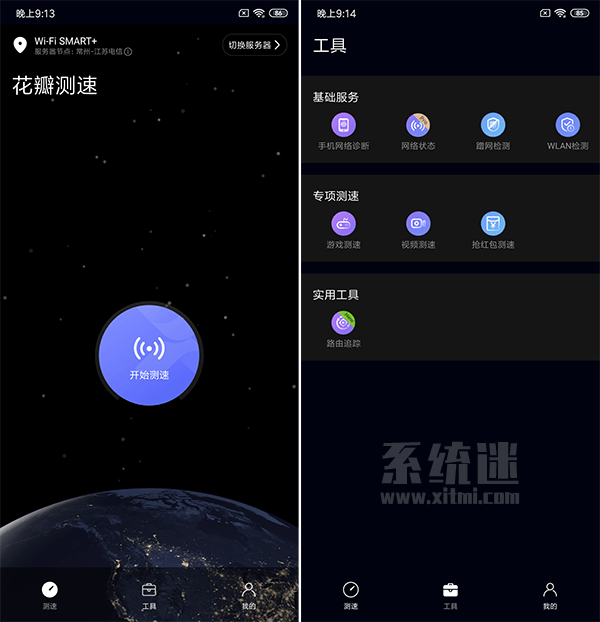600x622 pixels.
Task: Open the info icon beside the server node
Action: (128, 52)
